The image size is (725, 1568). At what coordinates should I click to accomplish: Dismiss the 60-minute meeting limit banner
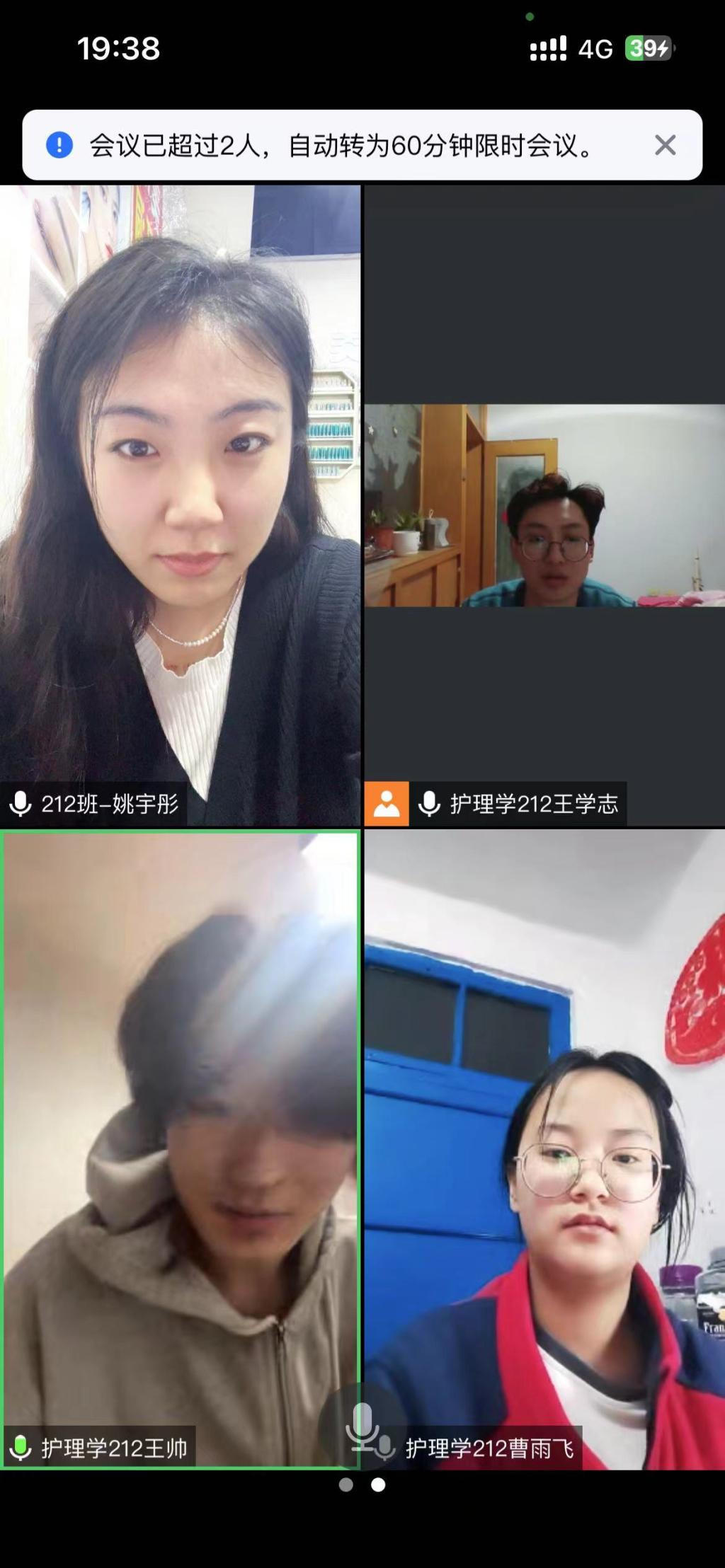665,145
